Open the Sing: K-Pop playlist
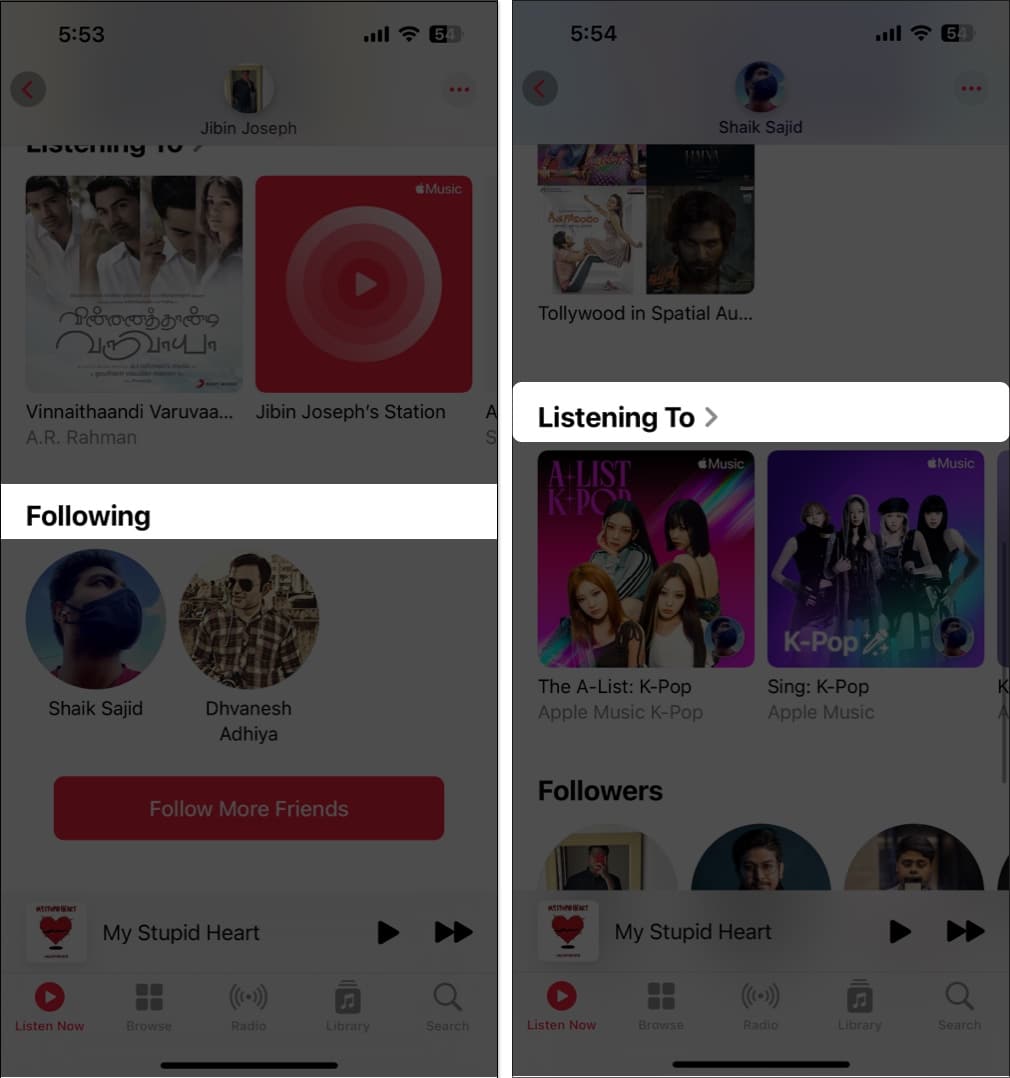 coord(875,559)
